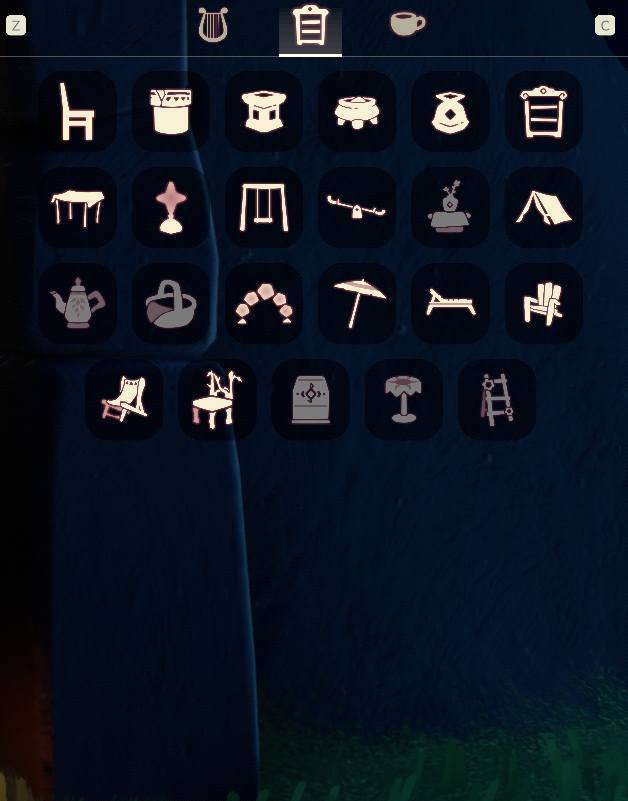The image size is (628, 801).
Task: Select the potted plant stand item
Action: (x=451, y=208)
